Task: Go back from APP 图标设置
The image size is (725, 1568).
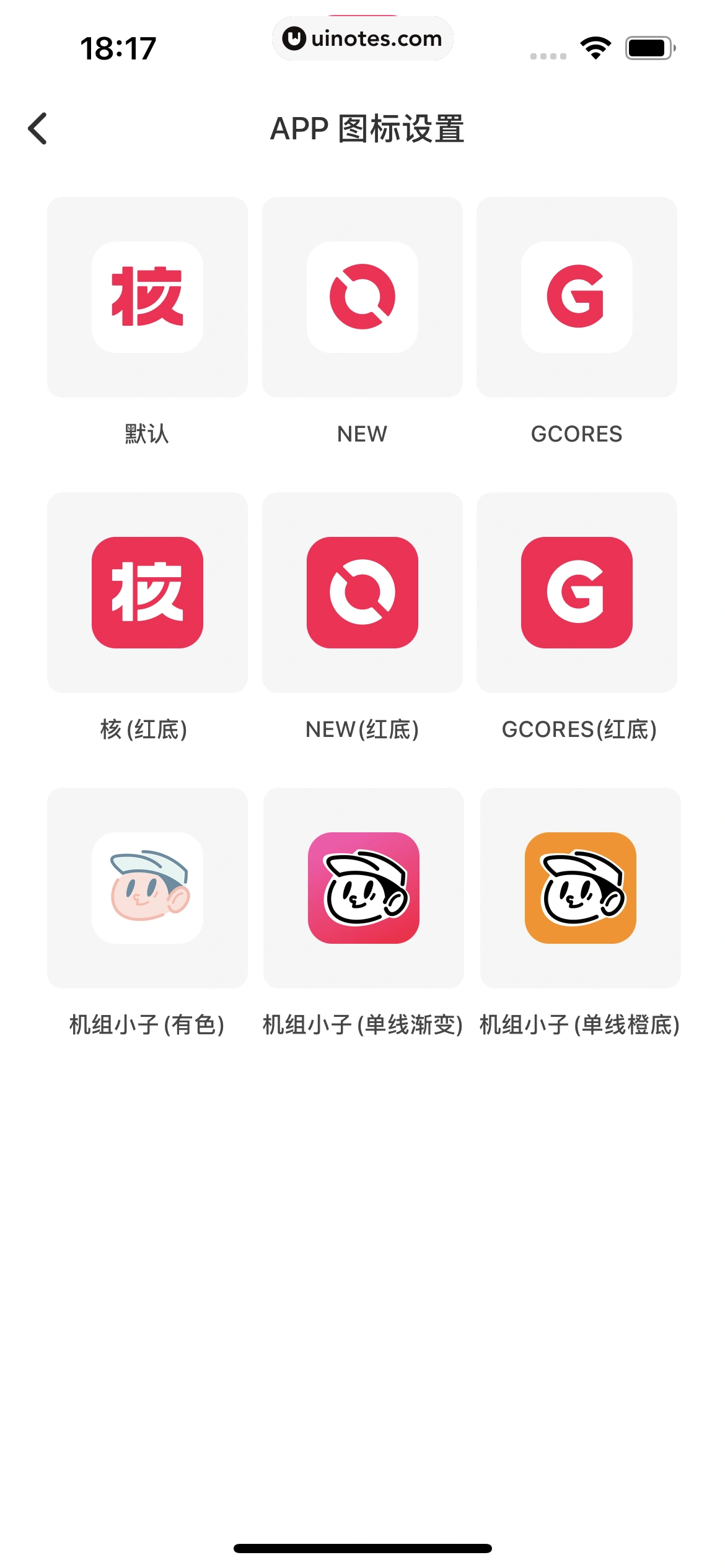Action: point(38,129)
